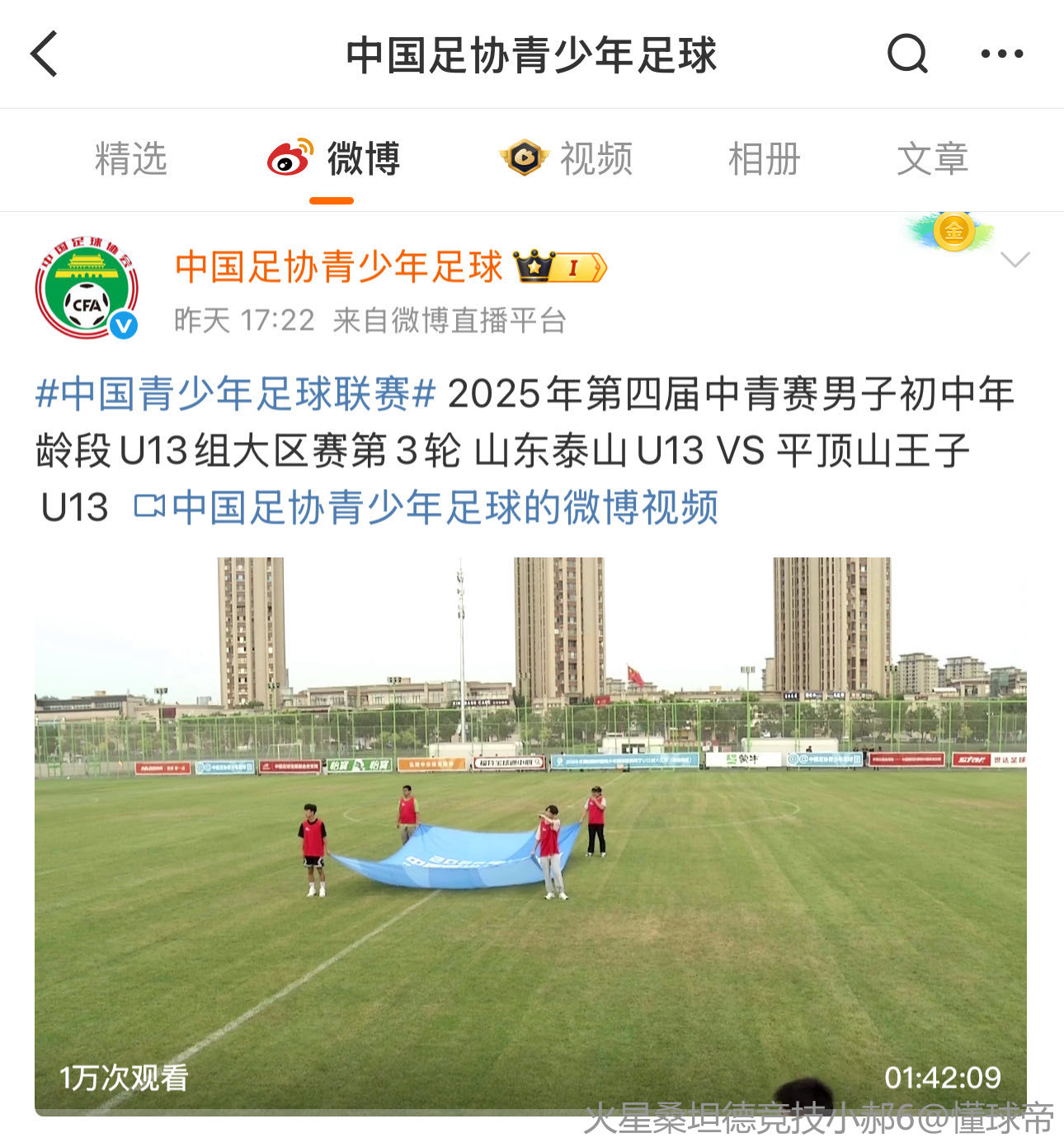Open the #中国青少年足球联赛# hashtag
This screenshot has width=1064, height=1147.
point(235,393)
